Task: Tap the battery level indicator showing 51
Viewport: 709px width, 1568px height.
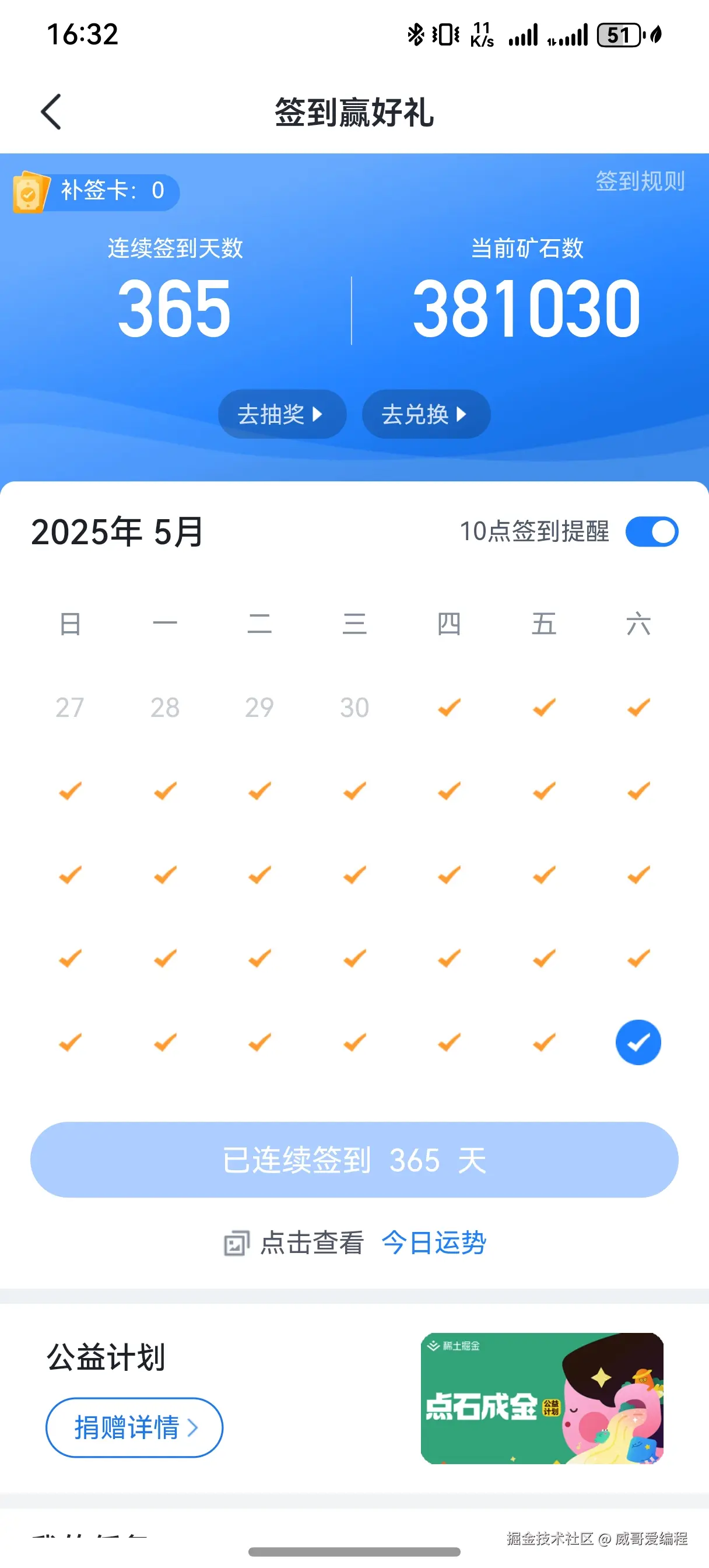Action: click(618, 37)
